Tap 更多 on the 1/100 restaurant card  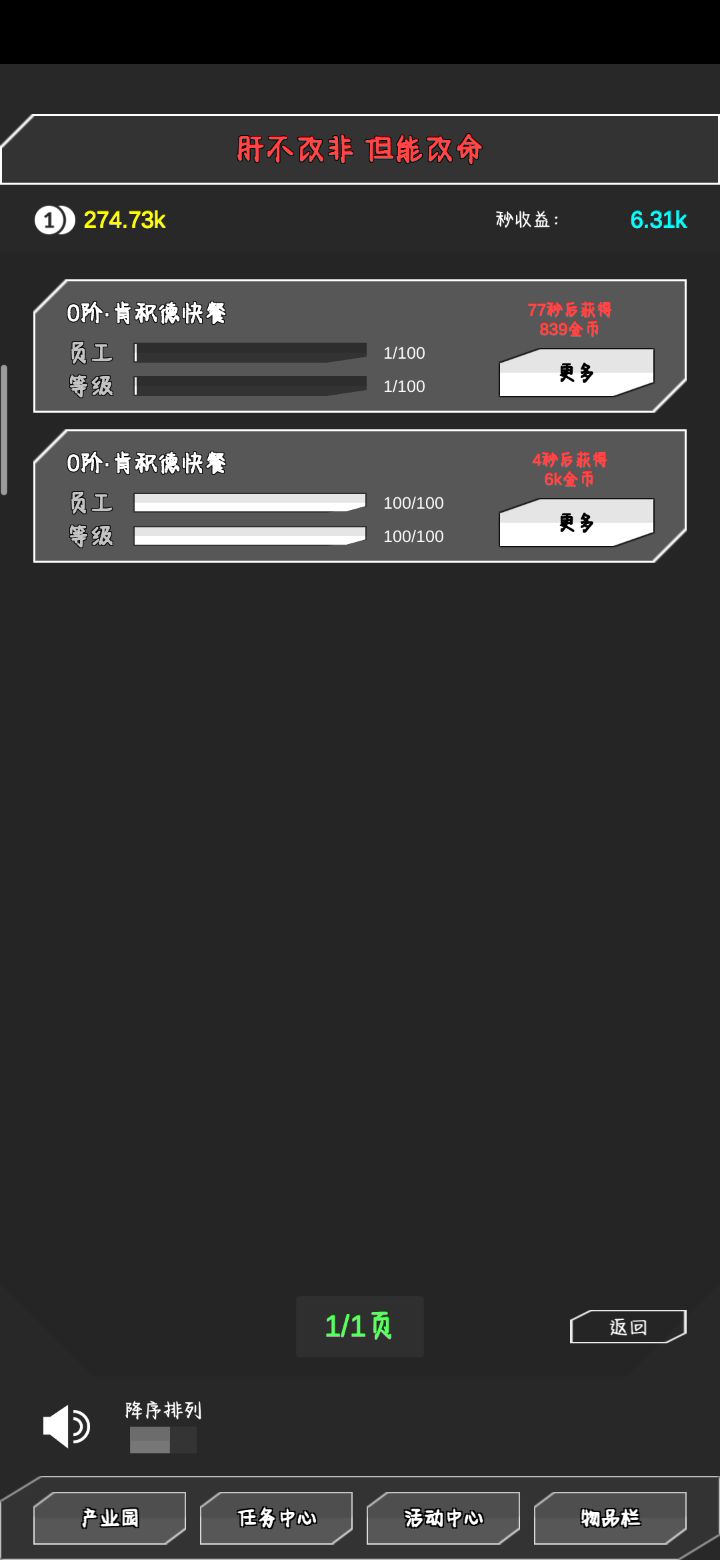point(576,373)
